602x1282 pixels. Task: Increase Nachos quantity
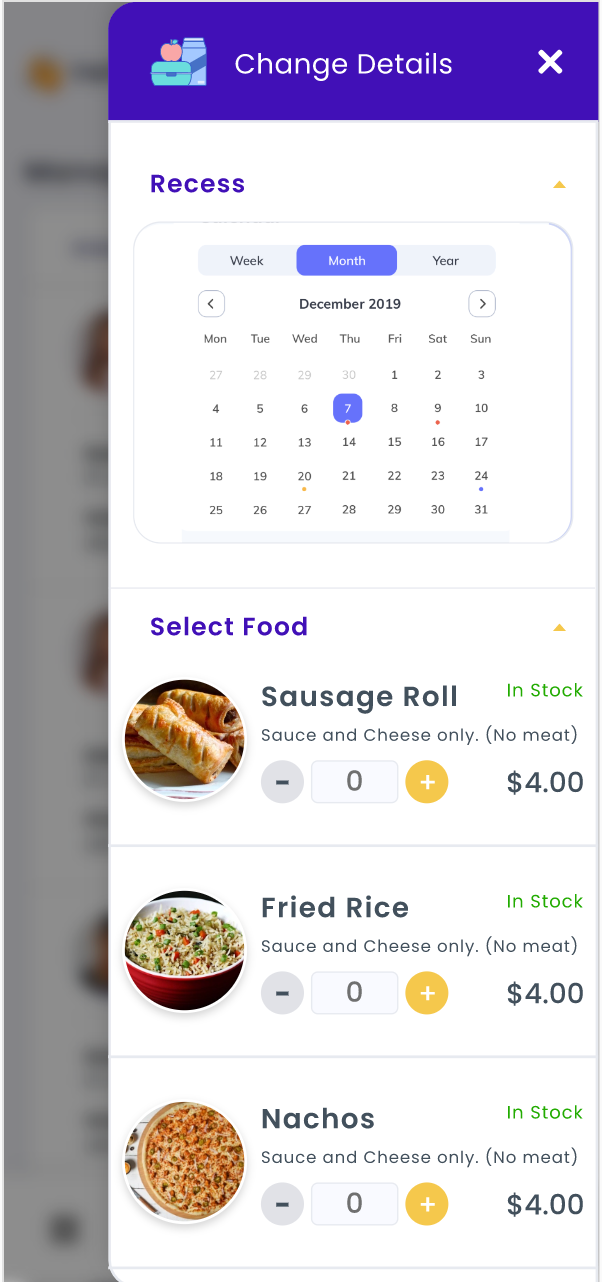427,1204
